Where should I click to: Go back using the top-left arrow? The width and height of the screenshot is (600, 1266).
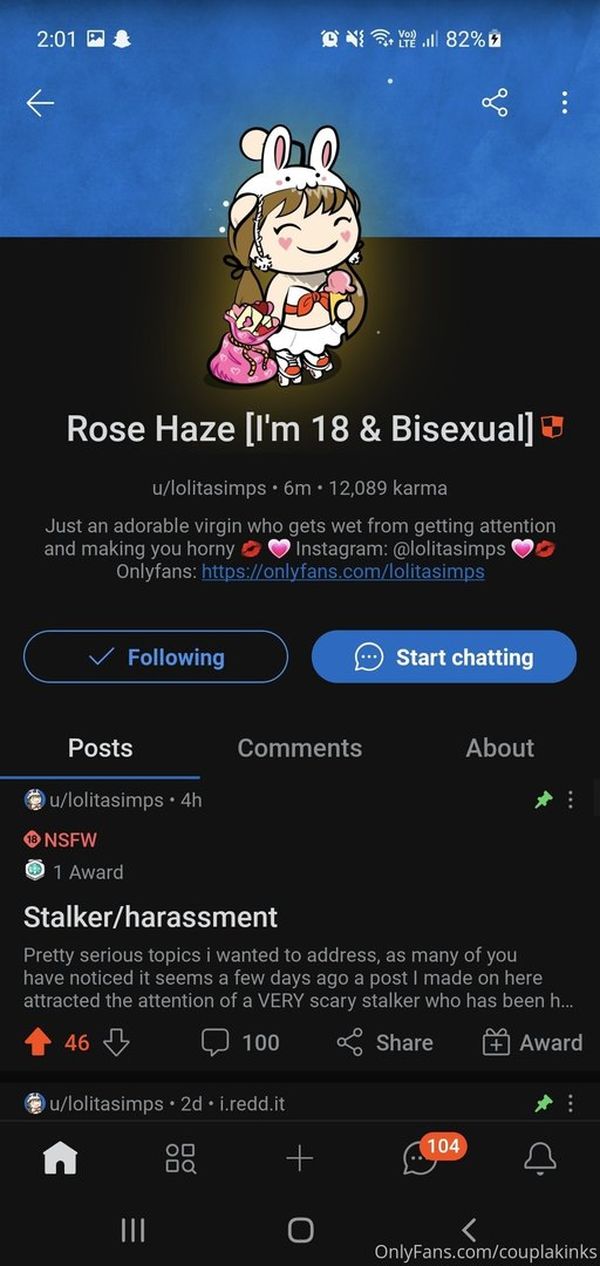point(40,102)
